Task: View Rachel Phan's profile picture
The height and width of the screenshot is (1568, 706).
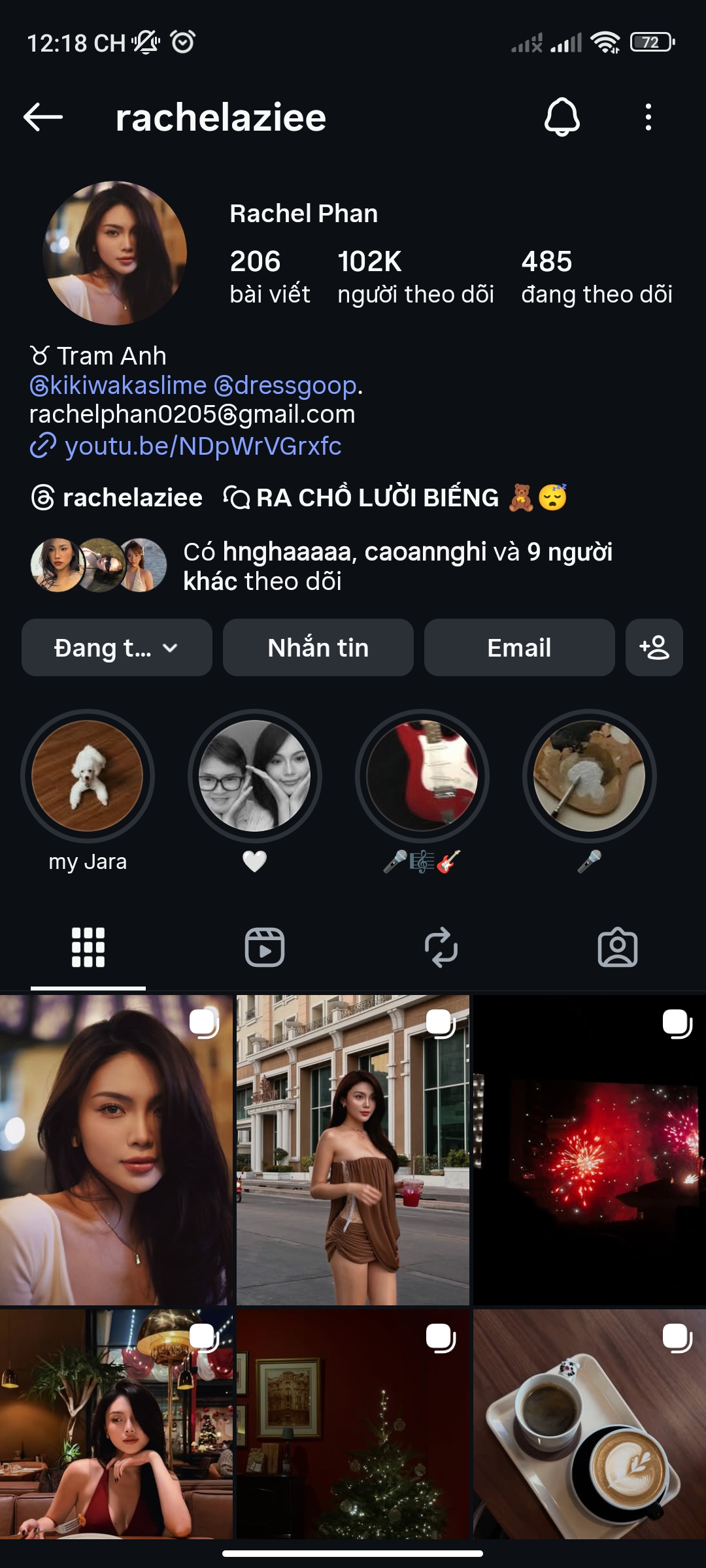Action: point(115,253)
